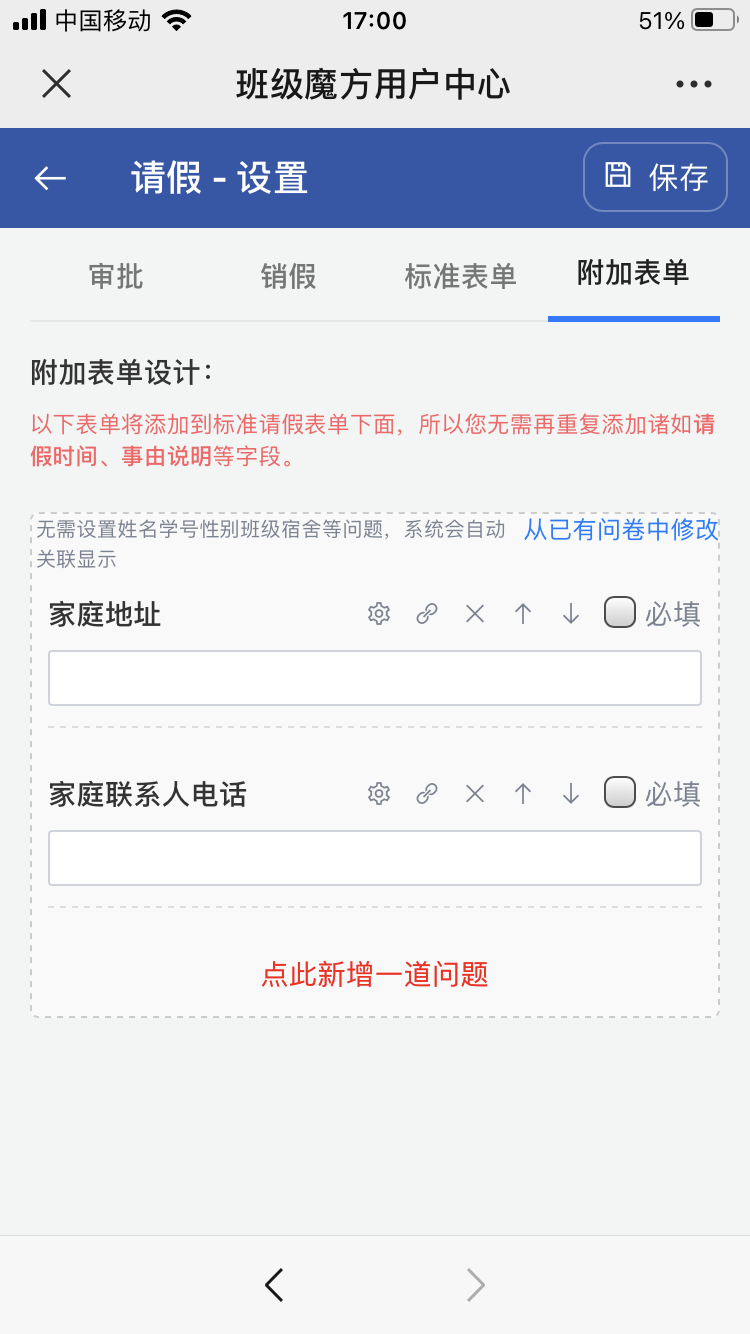Move 家庭地址 question down
Viewport: 750px width, 1334px height.
(571, 614)
